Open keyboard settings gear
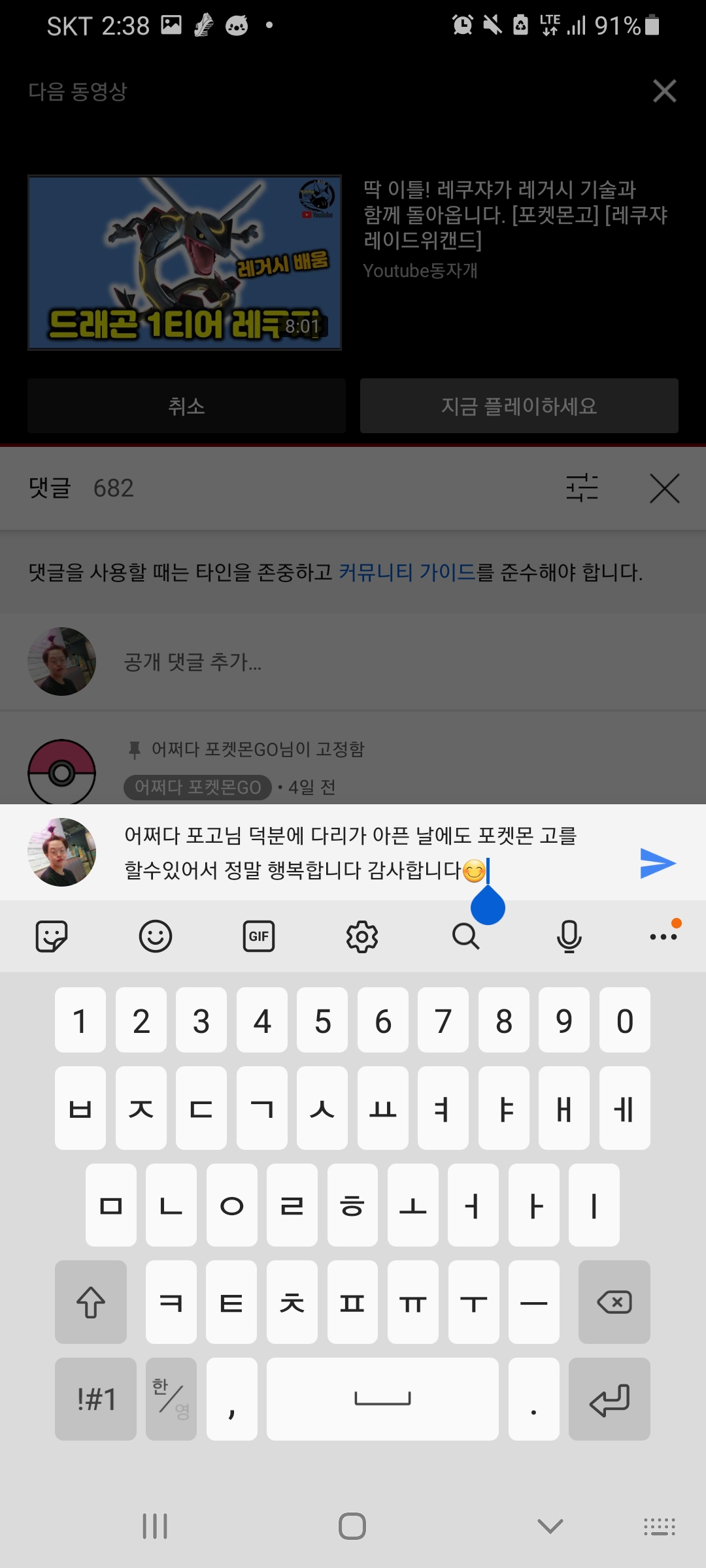 tap(362, 936)
